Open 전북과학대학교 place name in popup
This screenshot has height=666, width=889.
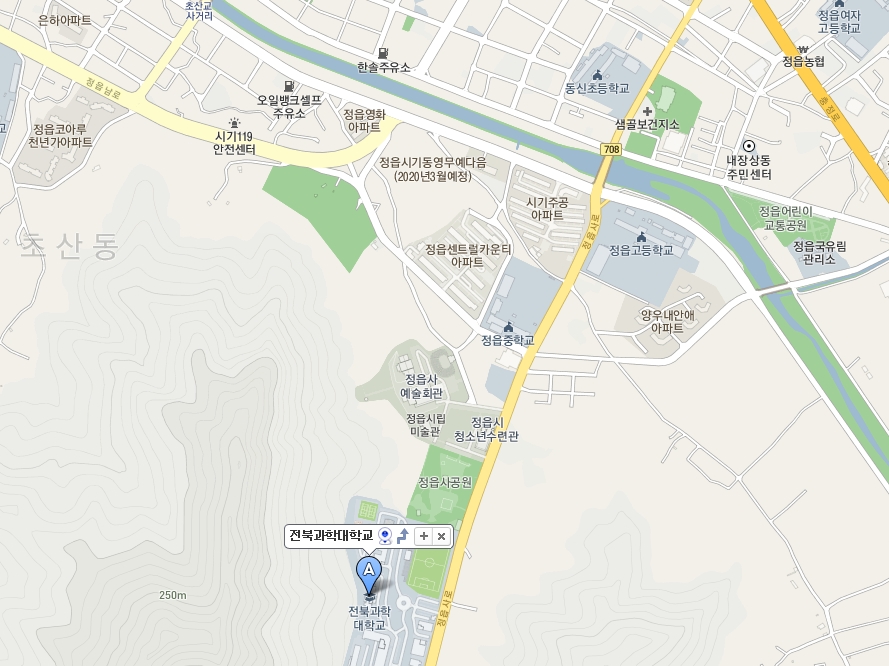click(331, 536)
